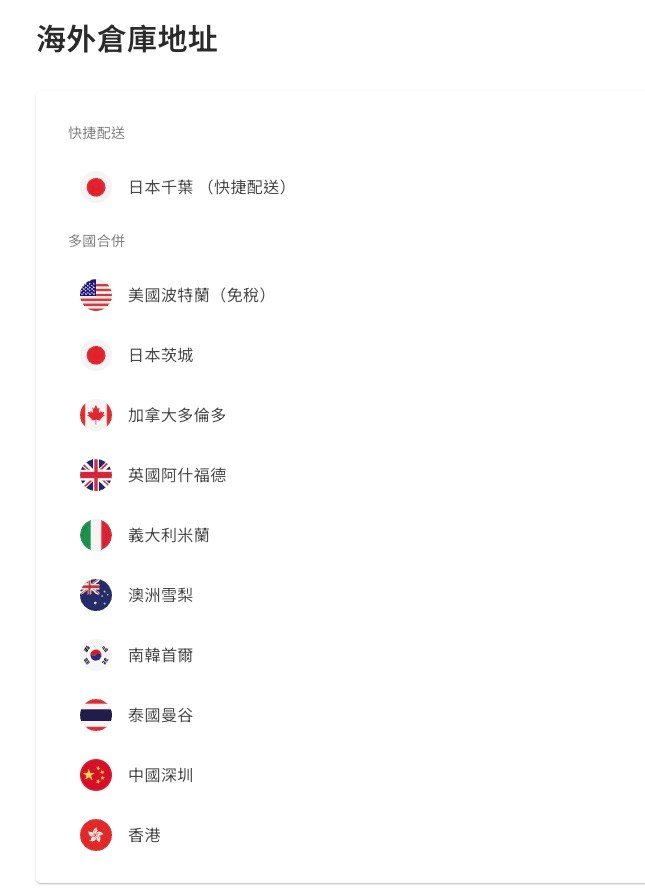Screen dimensions: 645x895
Task: Open 英國阿什福德 warehouse address
Action: [x=177, y=475]
